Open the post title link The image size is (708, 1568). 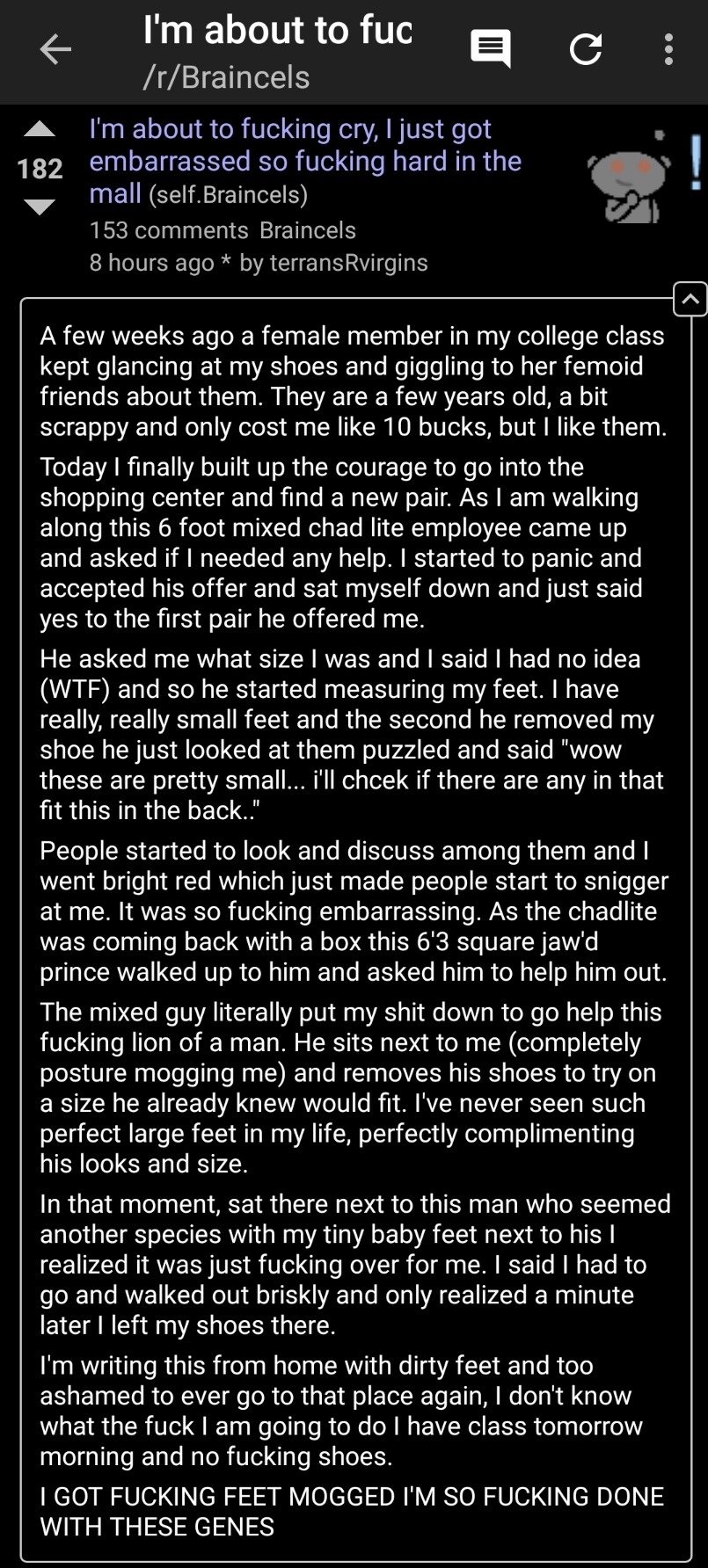tap(305, 161)
